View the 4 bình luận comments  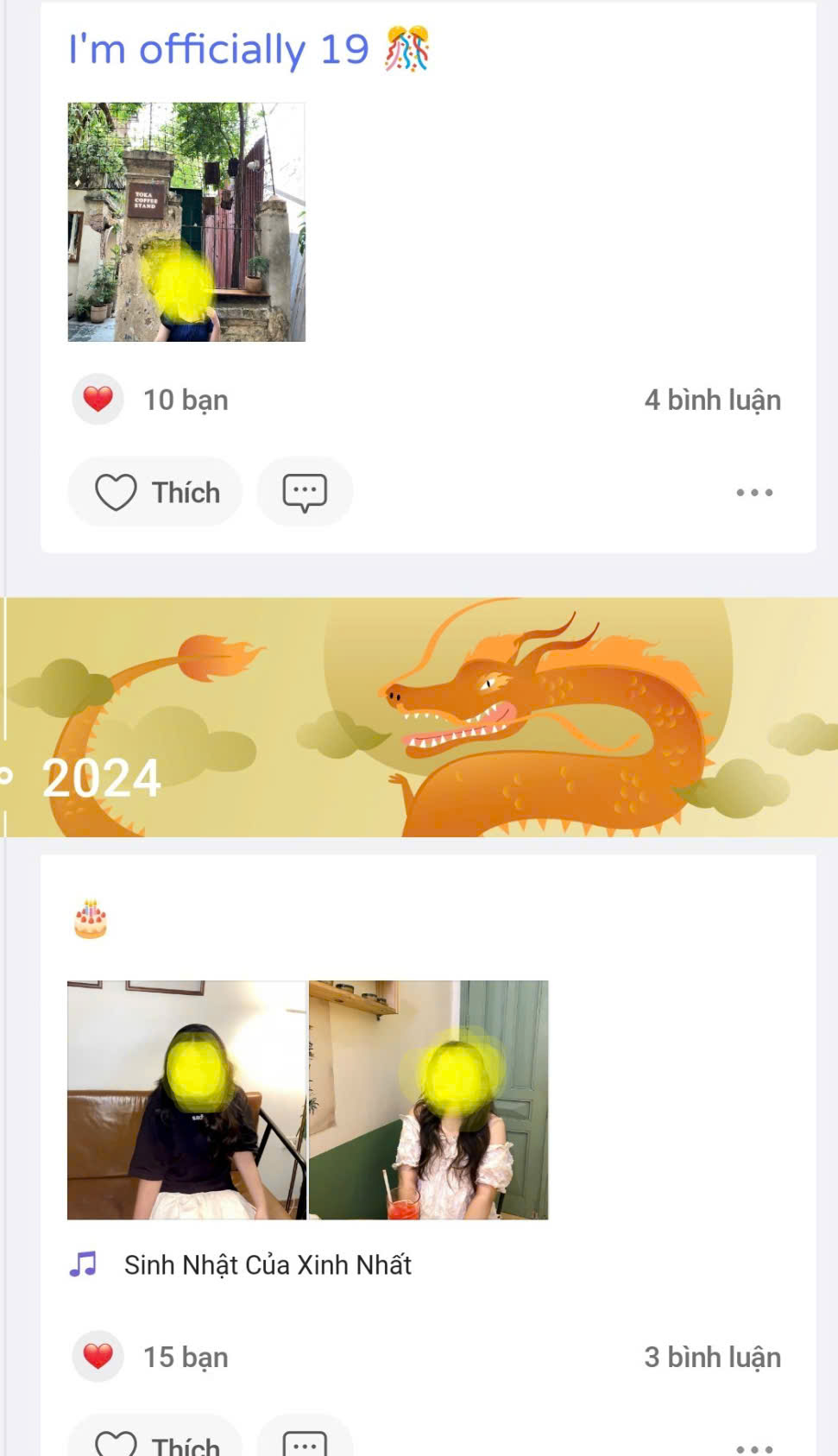[x=712, y=400]
